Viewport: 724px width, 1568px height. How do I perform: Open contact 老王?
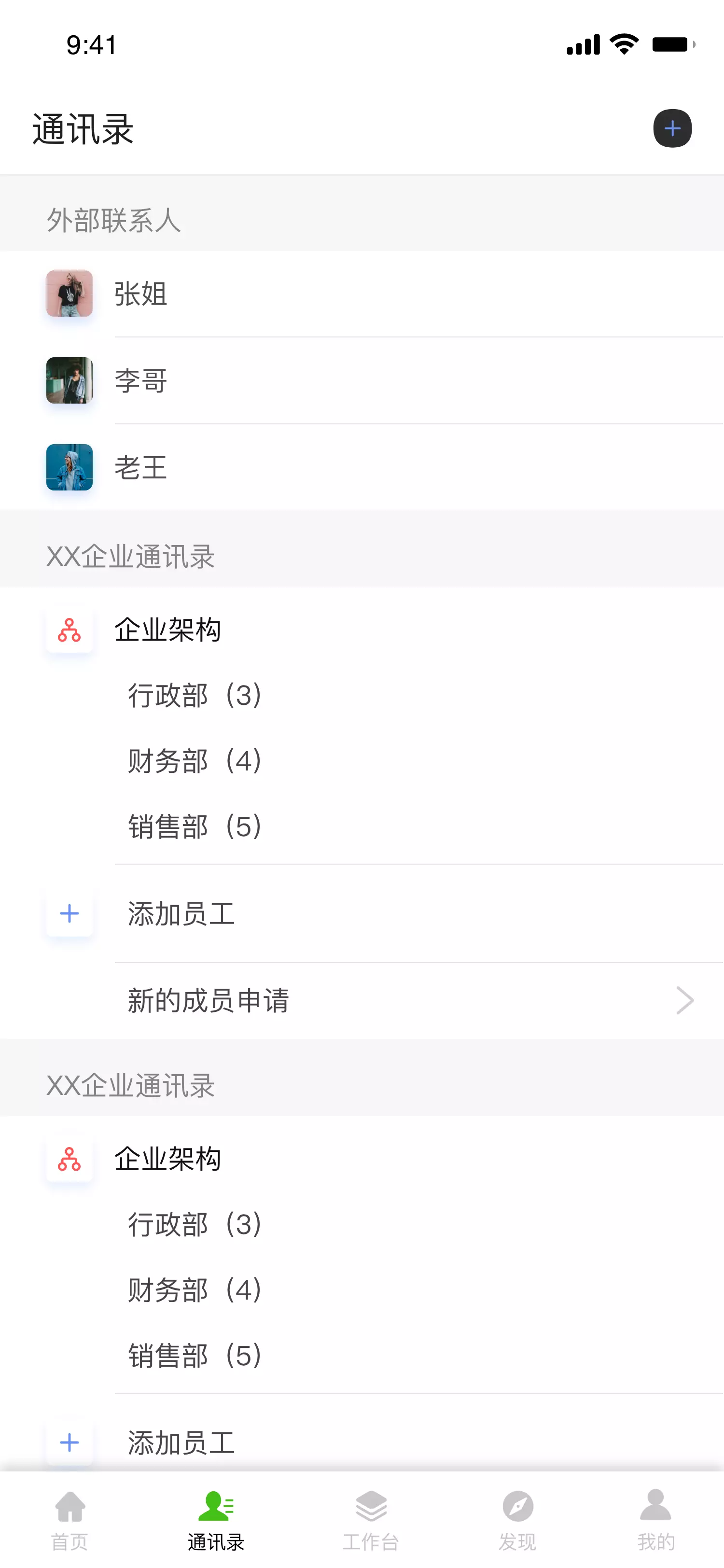click(x=141, y=467)
